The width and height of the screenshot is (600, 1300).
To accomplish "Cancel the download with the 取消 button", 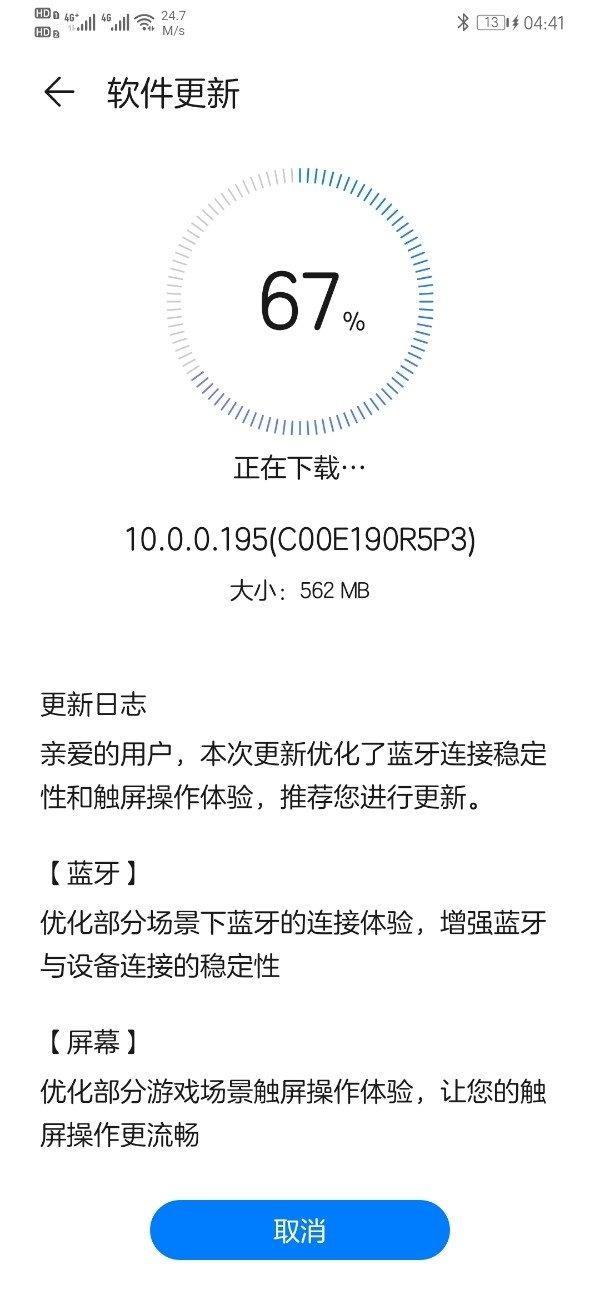I will click(x=300, y=1230).
